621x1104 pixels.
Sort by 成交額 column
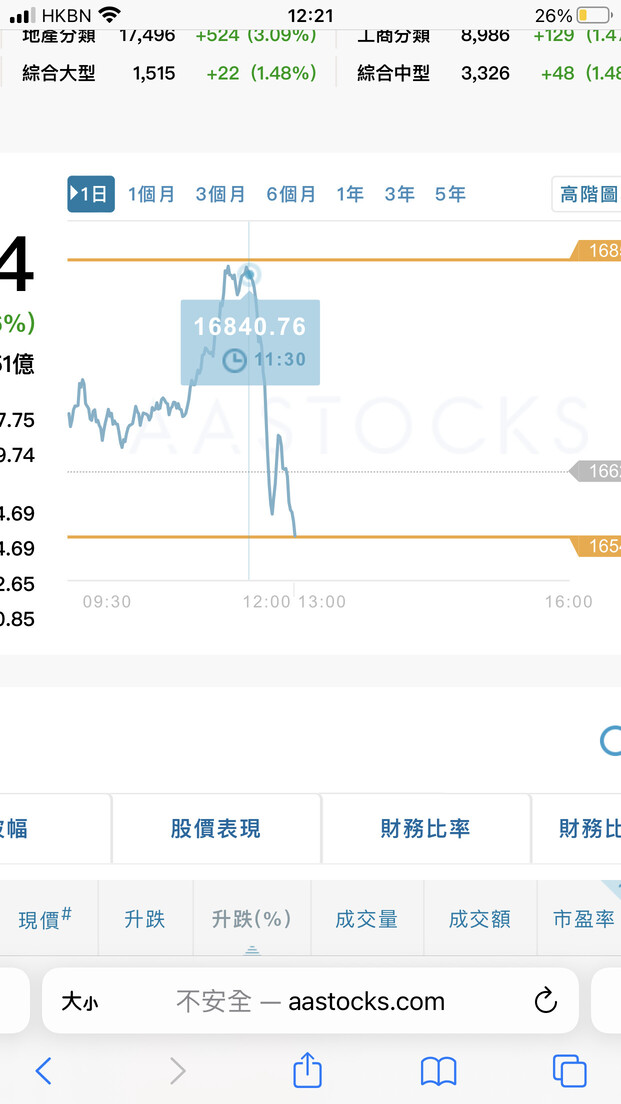[x=480, y=919]
